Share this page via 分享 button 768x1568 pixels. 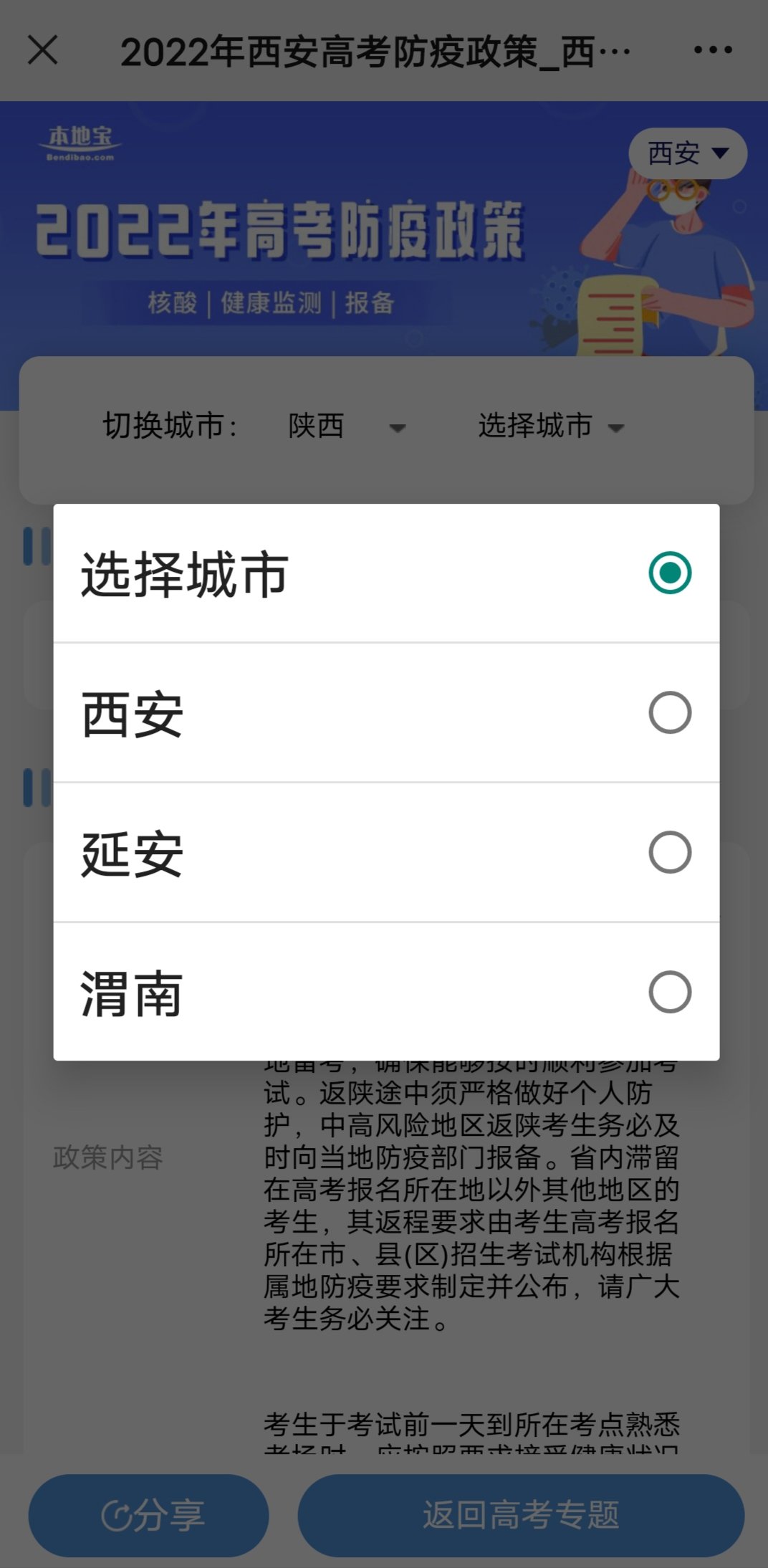point(149,1515)
